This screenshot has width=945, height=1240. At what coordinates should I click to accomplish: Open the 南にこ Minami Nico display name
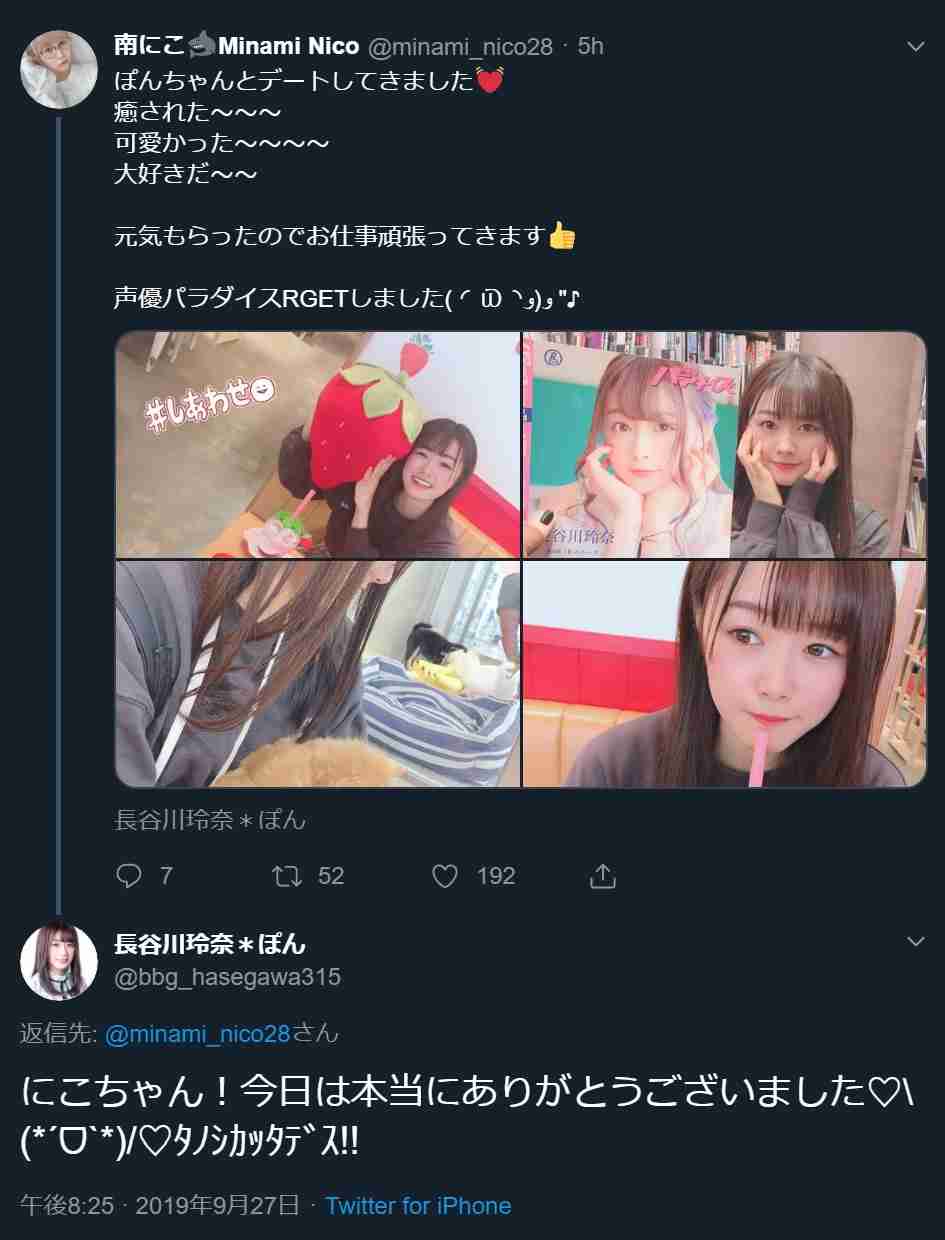[x=235, y=46]
